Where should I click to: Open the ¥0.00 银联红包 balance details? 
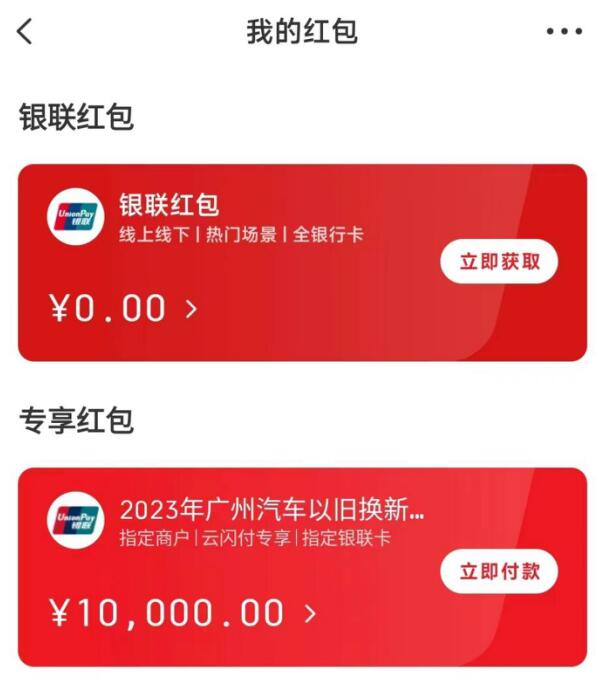[124, 308]
